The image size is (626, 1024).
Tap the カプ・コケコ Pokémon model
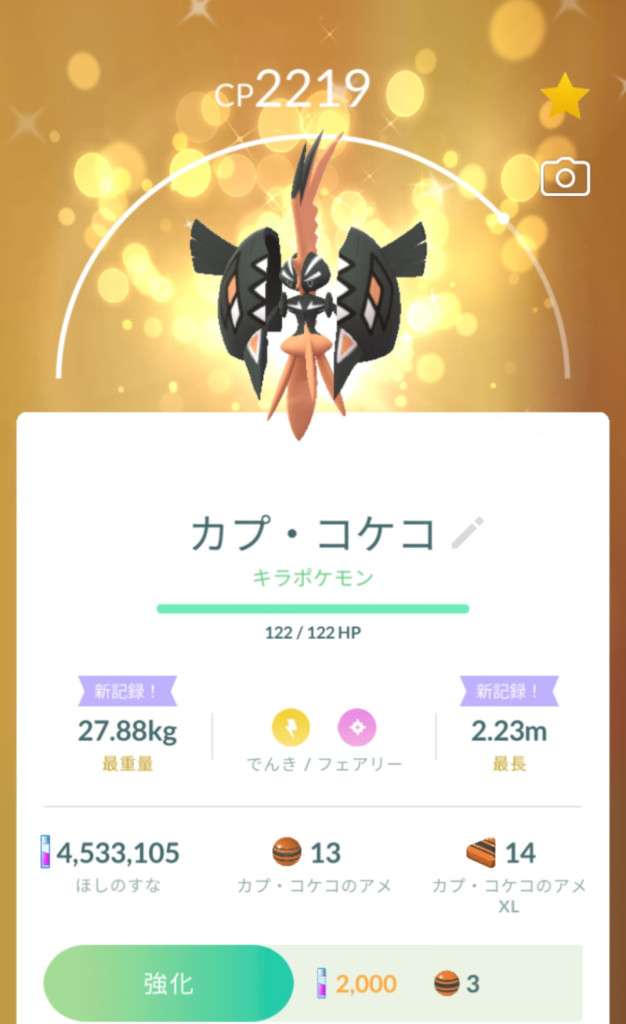pos(306,290)
